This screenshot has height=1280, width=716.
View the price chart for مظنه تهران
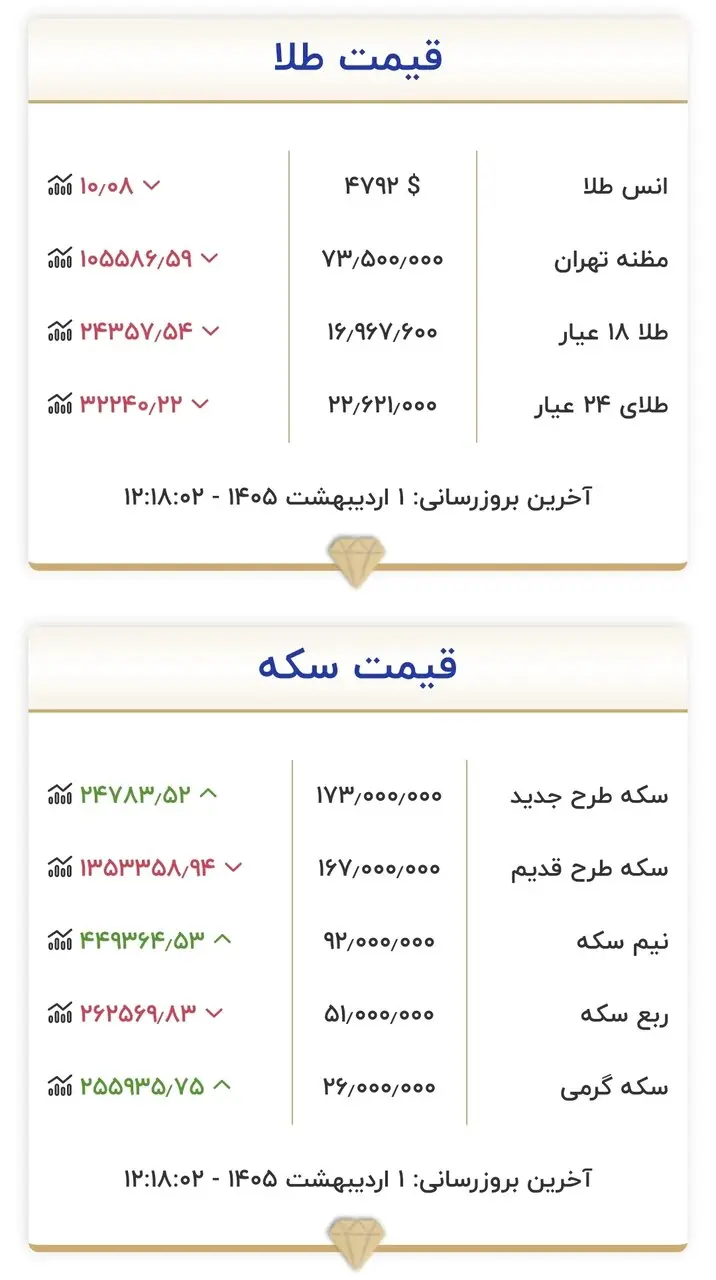tap(59, 258)
